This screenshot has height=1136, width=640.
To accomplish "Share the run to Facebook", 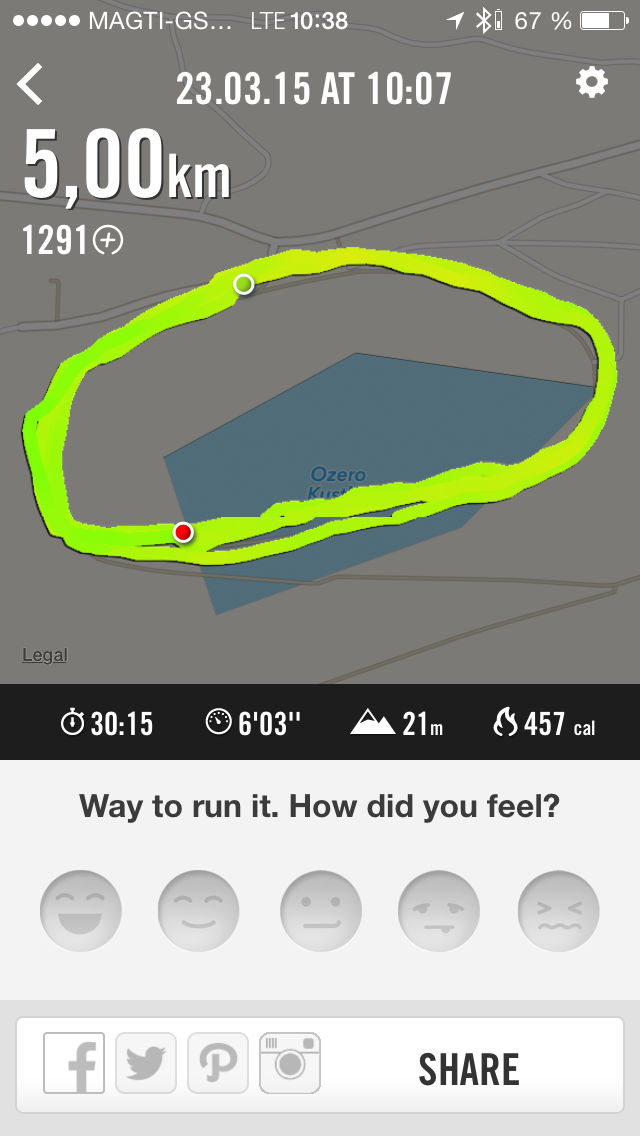I will (74, 1063).
